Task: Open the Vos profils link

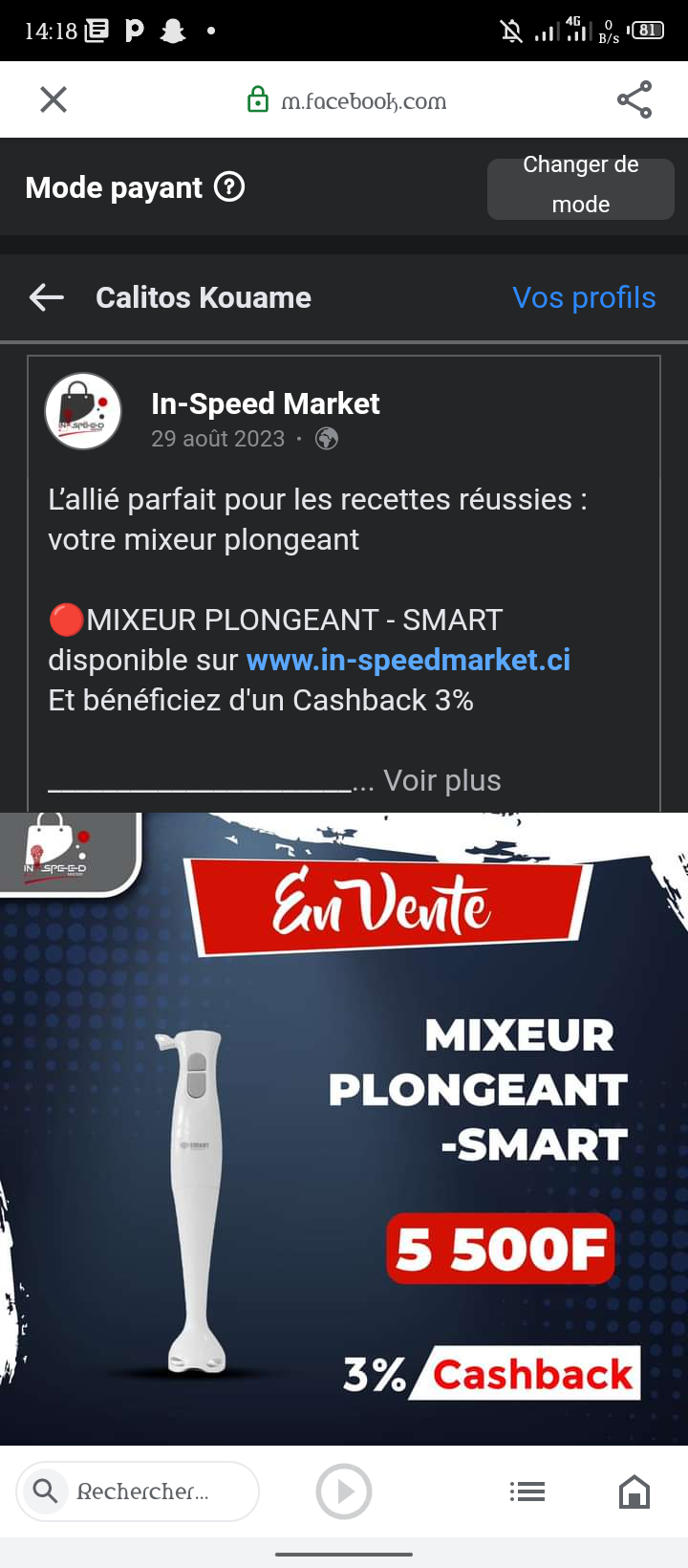Action: tap(584, 297)
